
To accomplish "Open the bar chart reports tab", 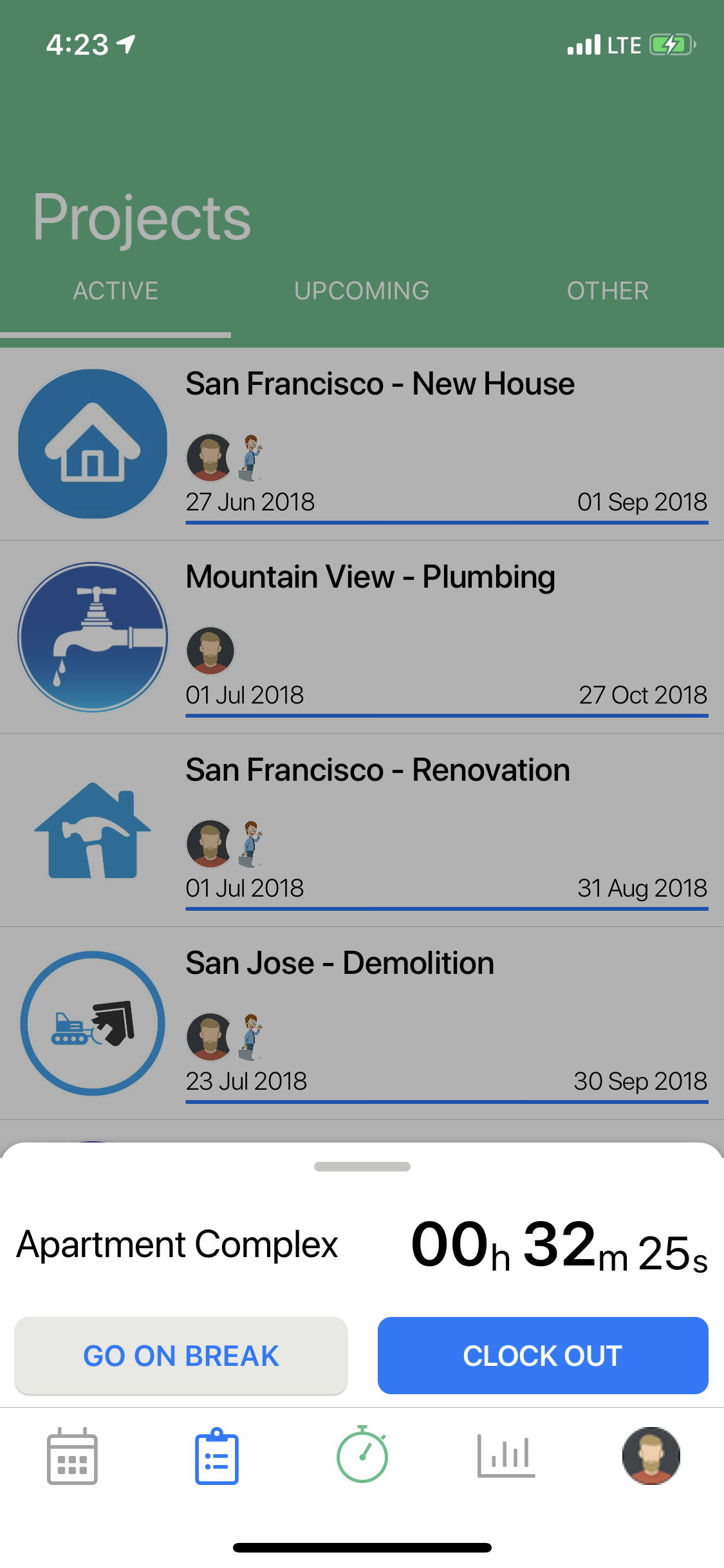I will click(x=506, y=1456).
